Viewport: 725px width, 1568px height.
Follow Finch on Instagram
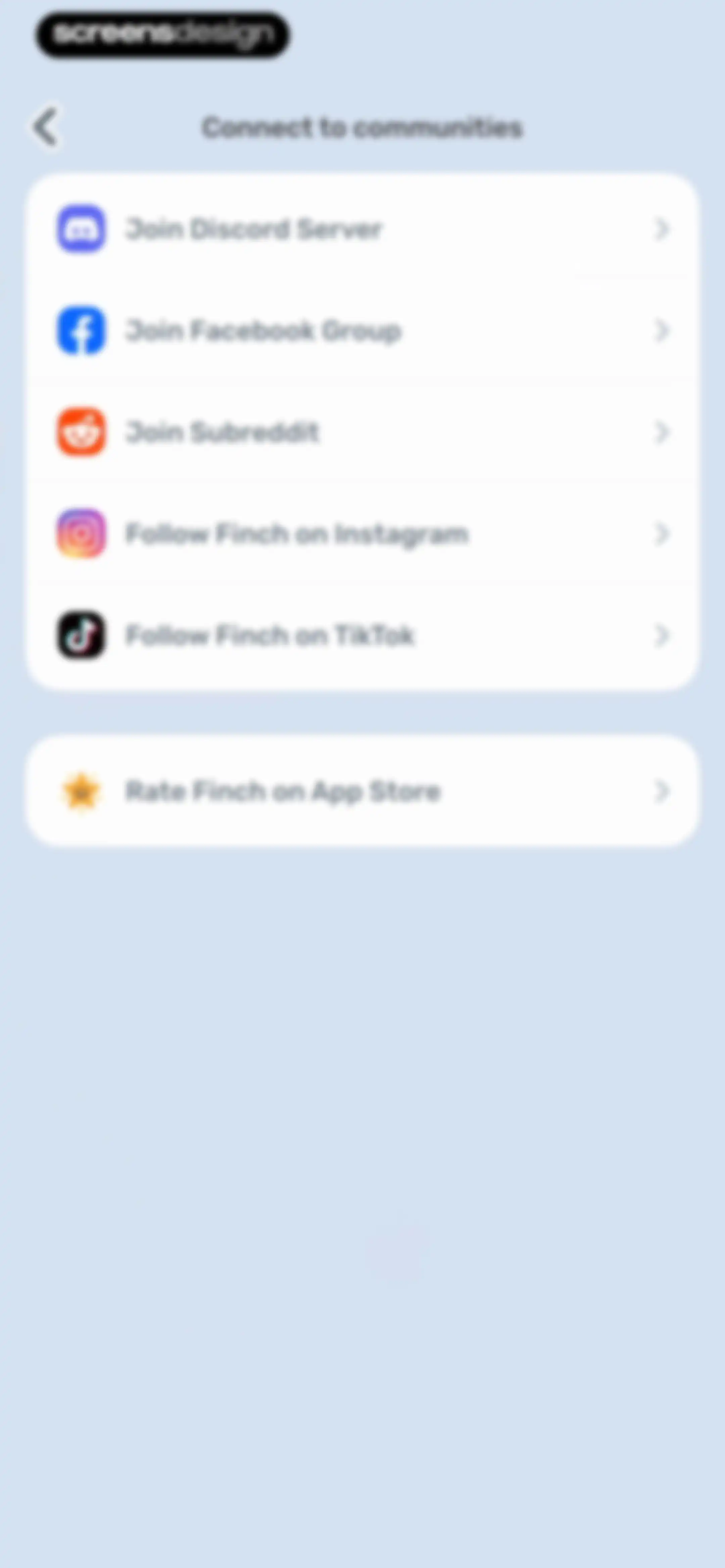pos(362,534)
